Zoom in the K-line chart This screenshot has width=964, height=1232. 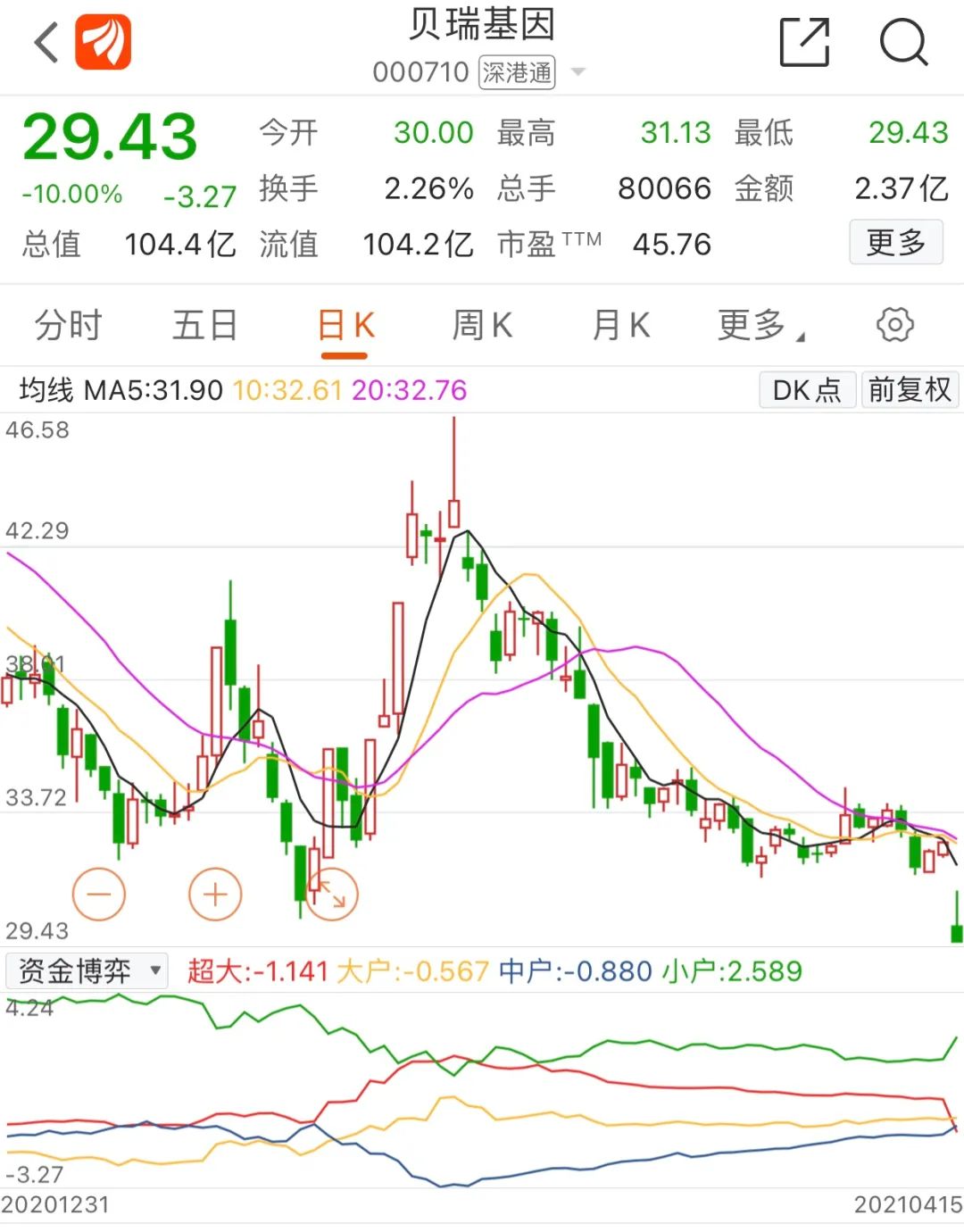click(x=215, y=894)
